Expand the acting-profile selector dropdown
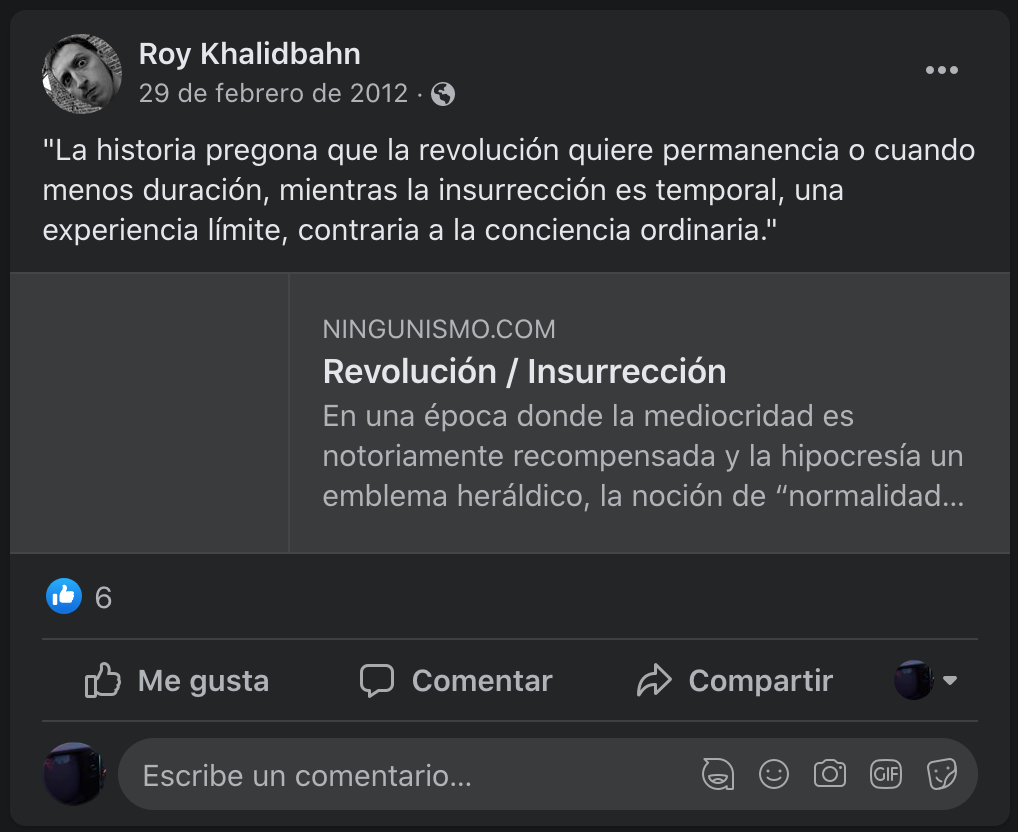 coord(926,680)
